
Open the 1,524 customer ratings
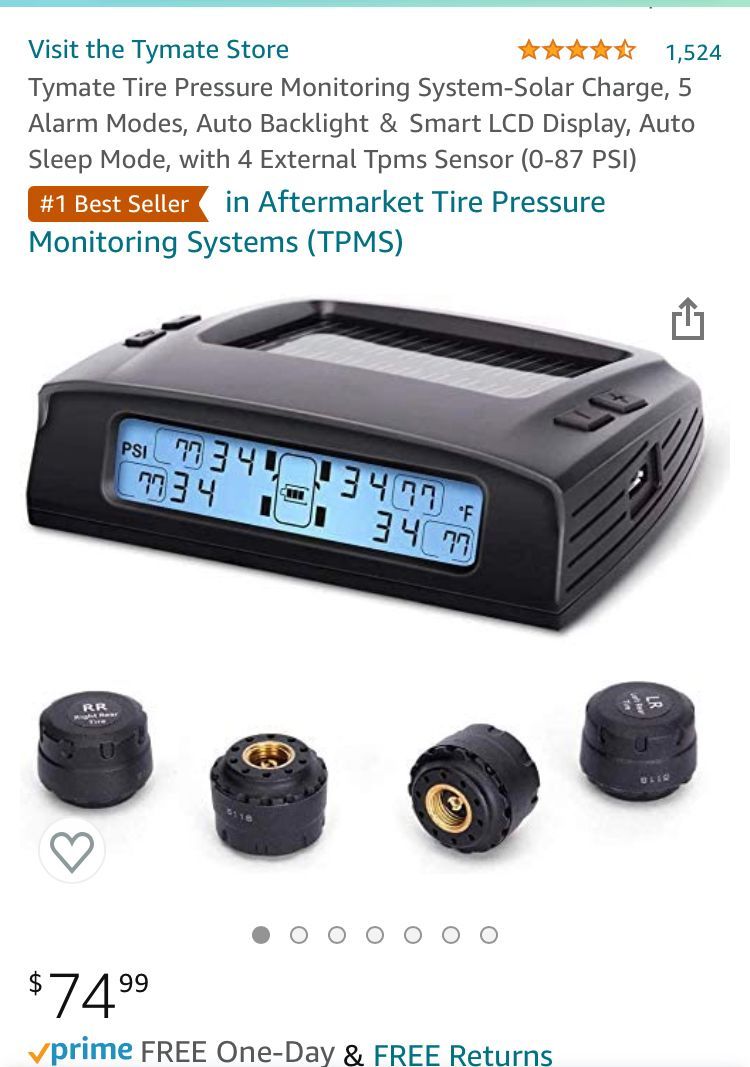(693, 52)
